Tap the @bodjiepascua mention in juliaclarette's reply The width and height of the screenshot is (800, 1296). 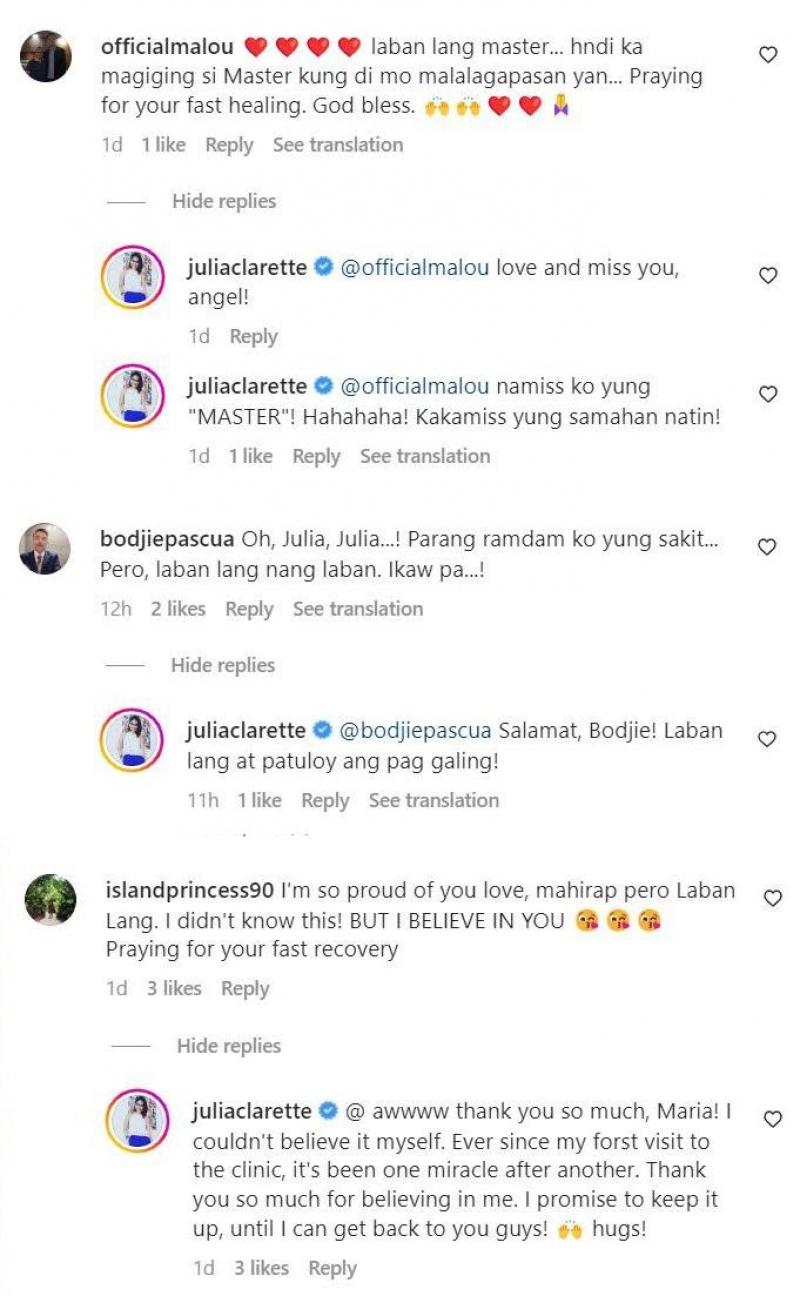point(414,730)
